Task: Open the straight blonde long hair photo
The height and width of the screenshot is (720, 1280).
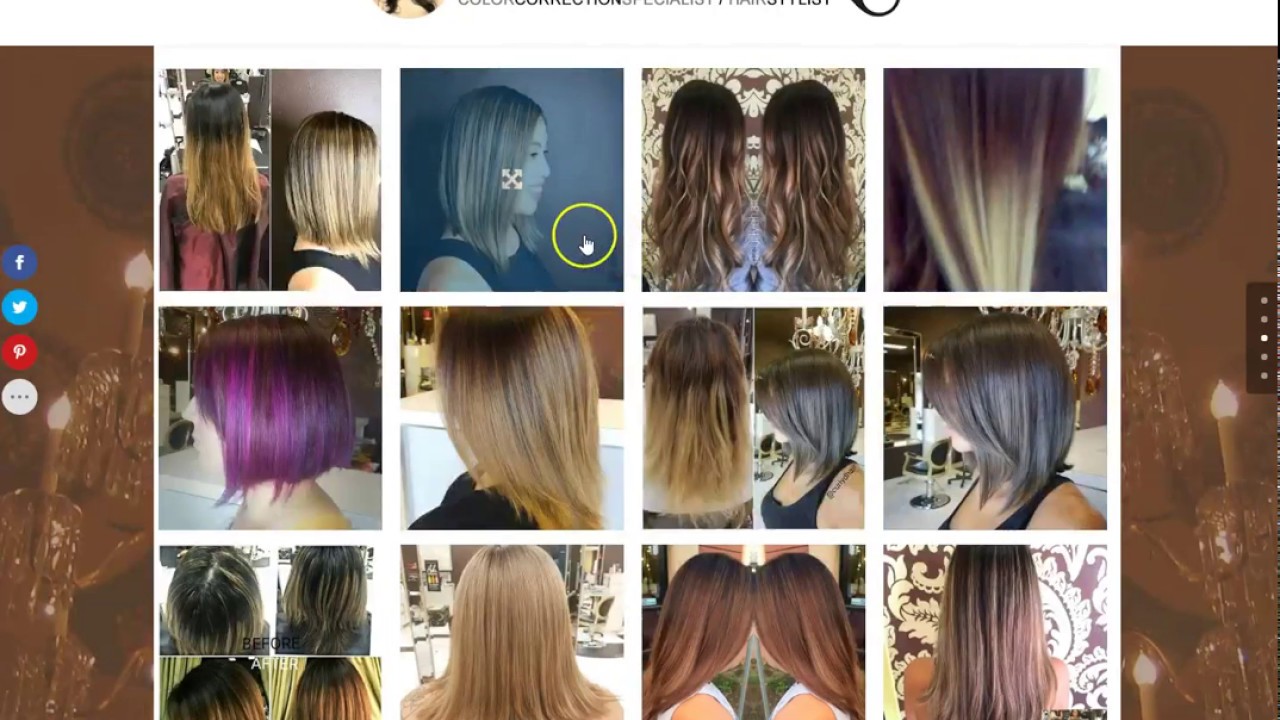Action: click(x=511, y=632)
